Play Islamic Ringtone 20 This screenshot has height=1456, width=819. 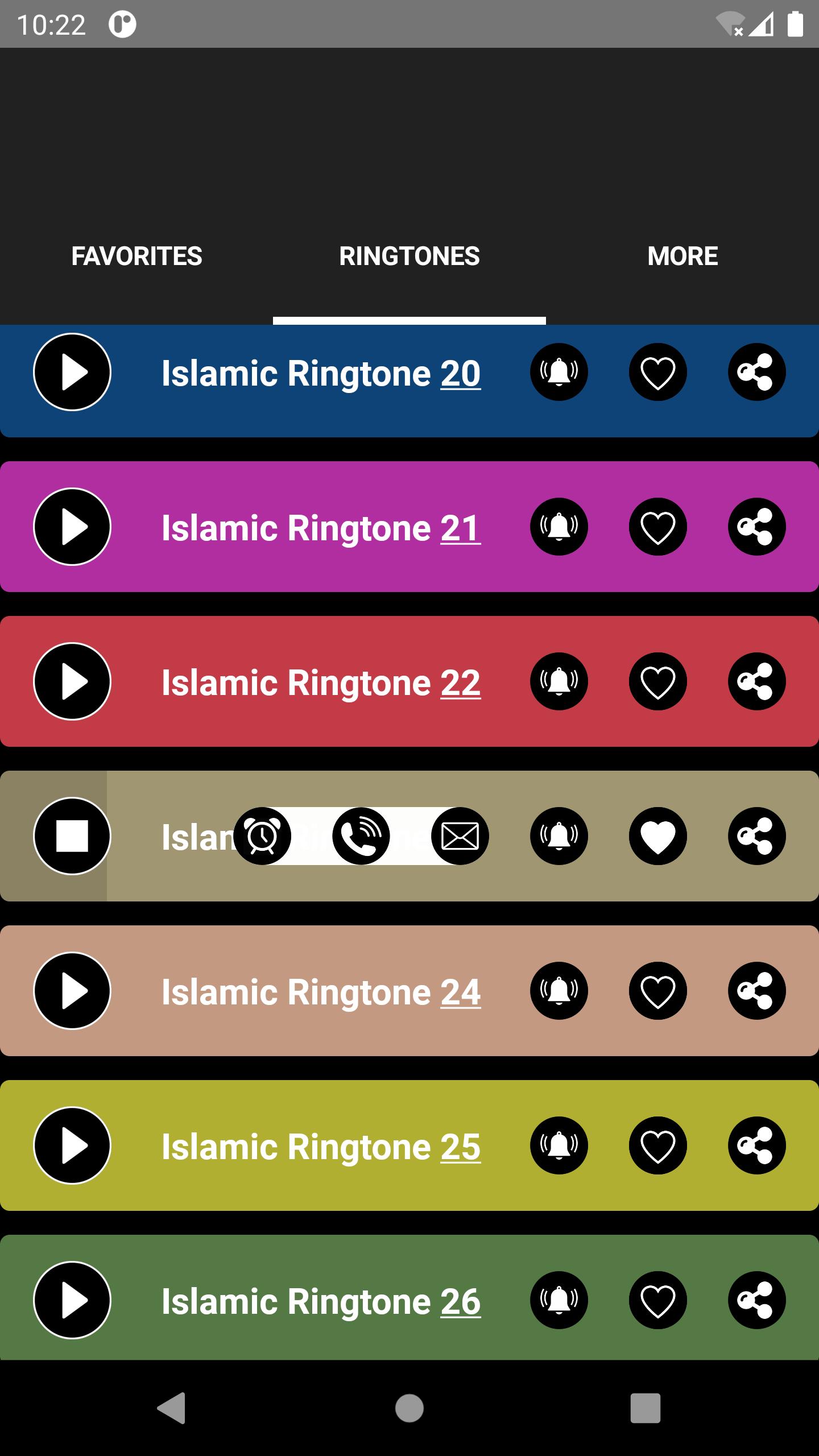pyautogui.click(x=72, y=372)
